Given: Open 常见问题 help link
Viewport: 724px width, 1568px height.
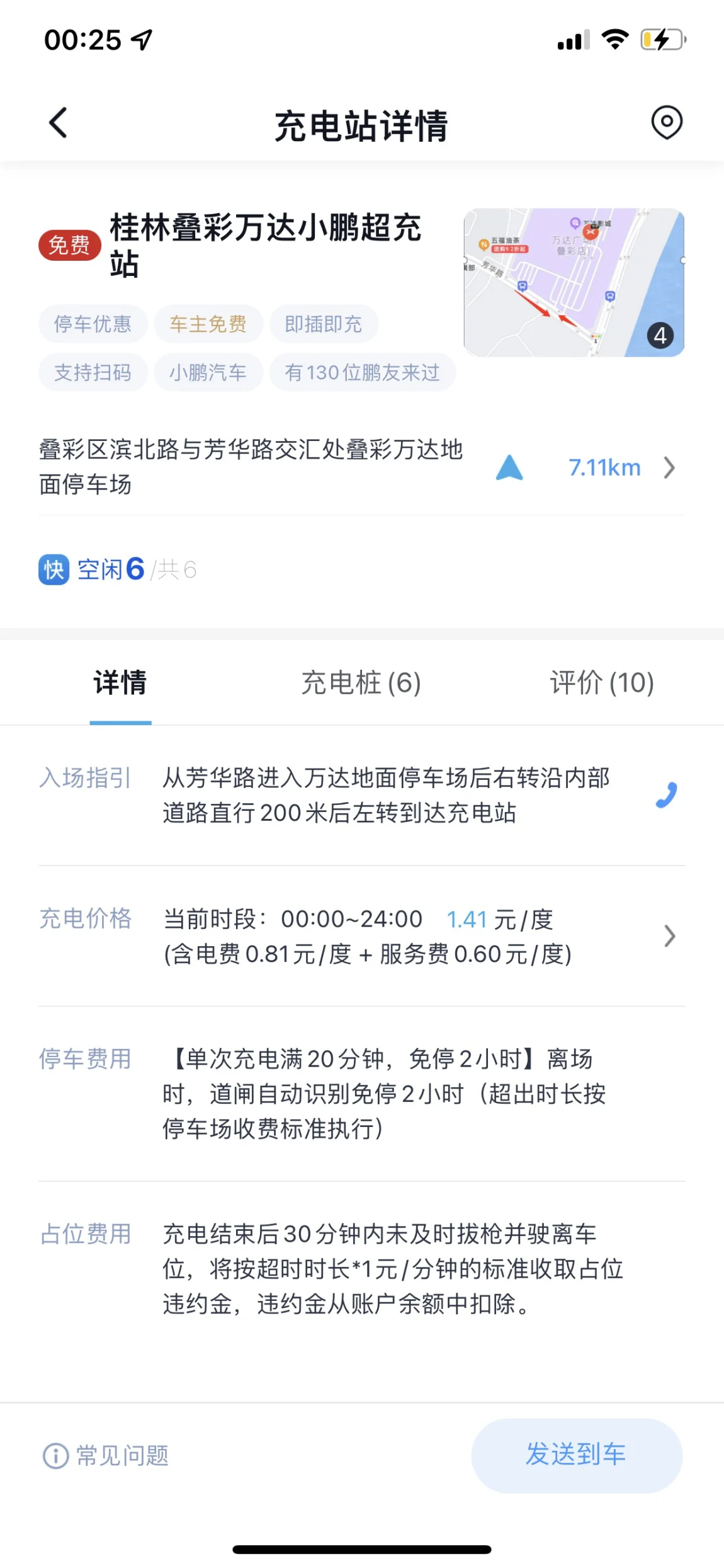Looking at the screenshot, I should [106, 1456].
